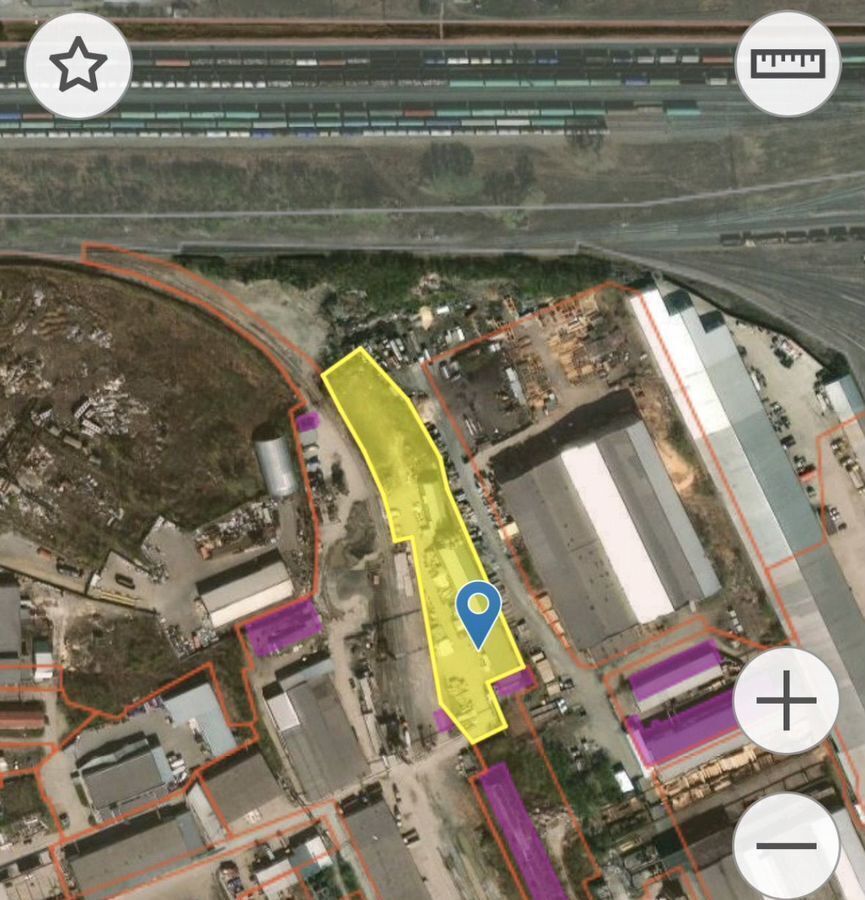Open the ruler measurement tool
Image resolution: width=865 pixels, height=900 pixels.
pyautogui.click(x=787, y=64)
